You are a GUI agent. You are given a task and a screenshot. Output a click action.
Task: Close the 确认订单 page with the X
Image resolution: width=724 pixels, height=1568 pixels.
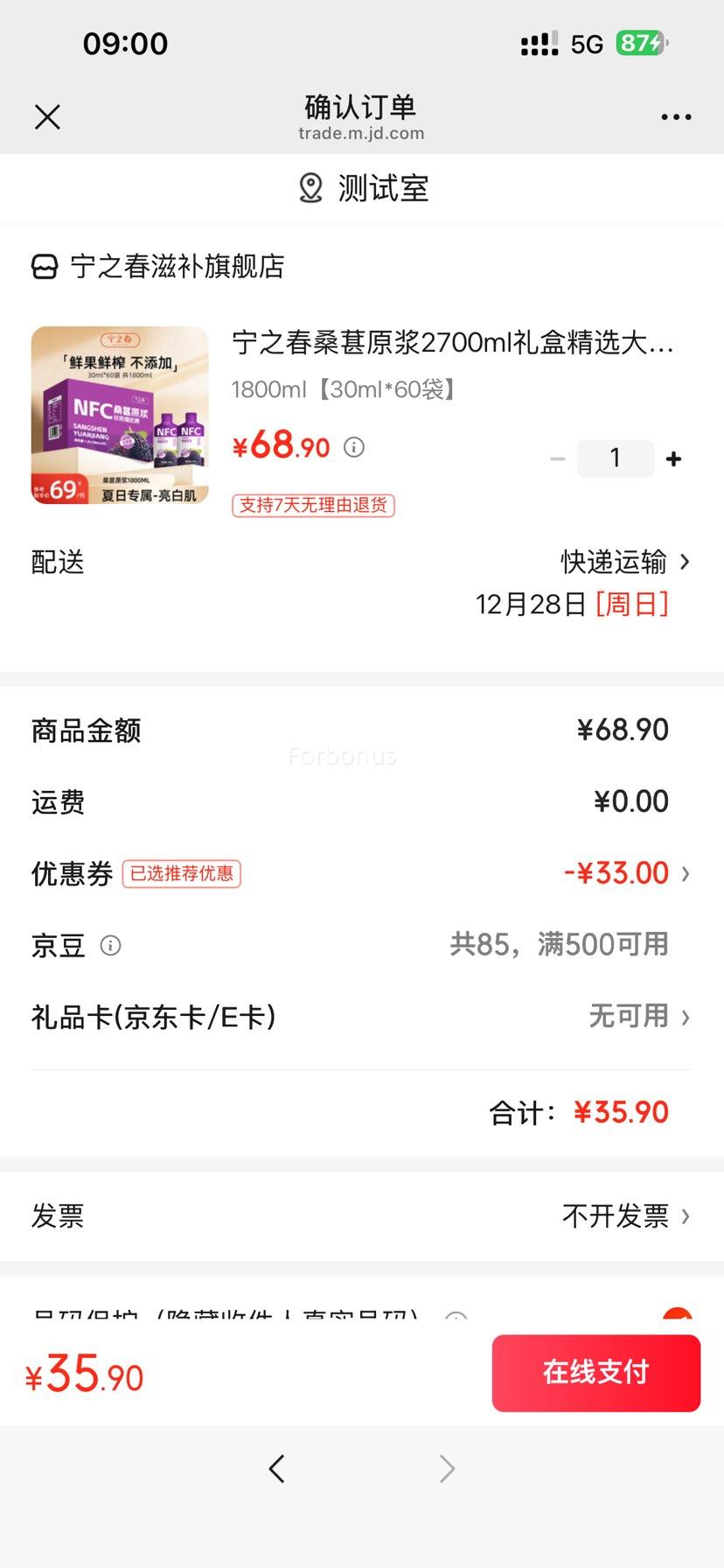48,116
